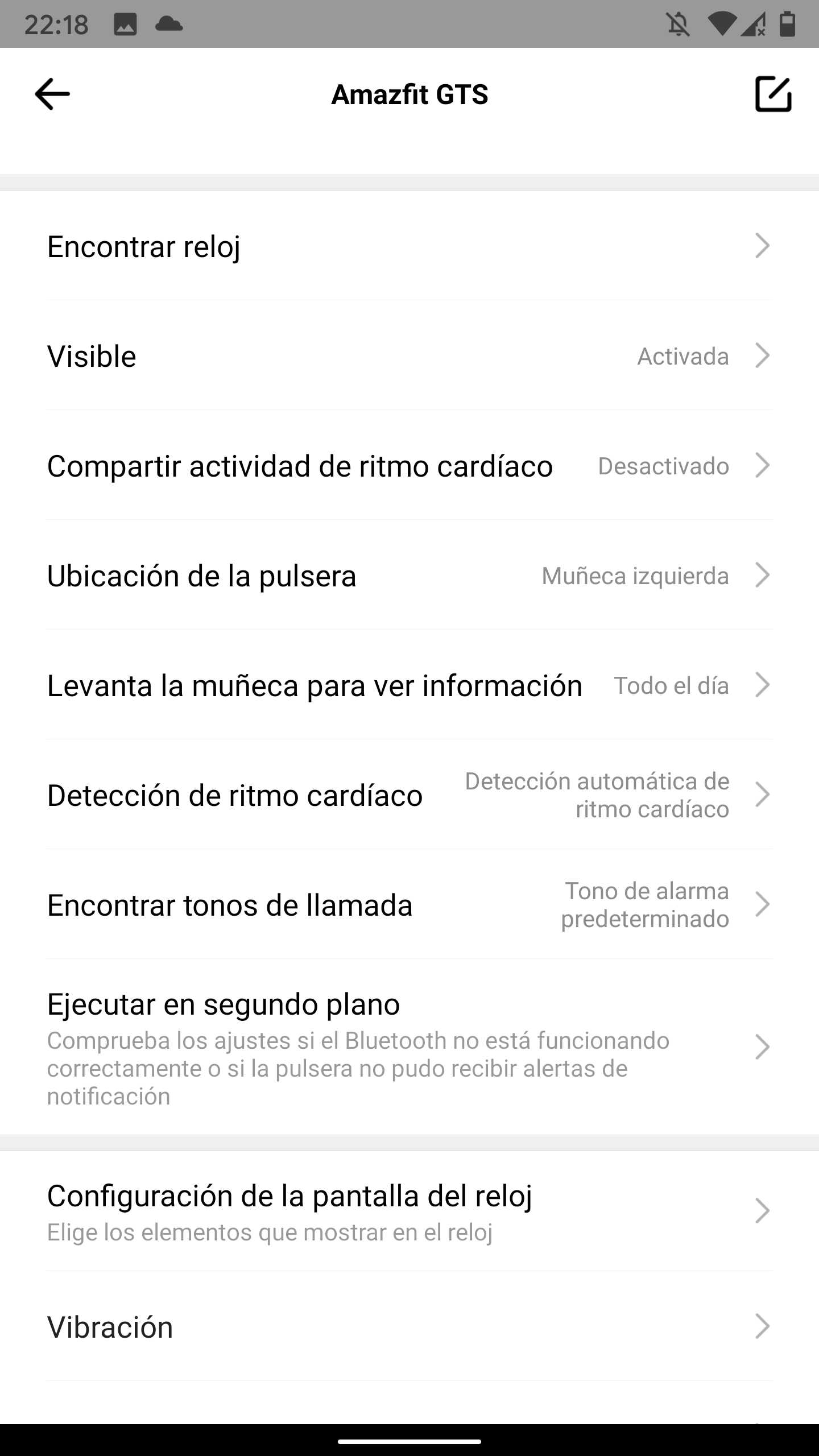
Task: Select Ubicación de la pulsera
Action: coord(409,575)
